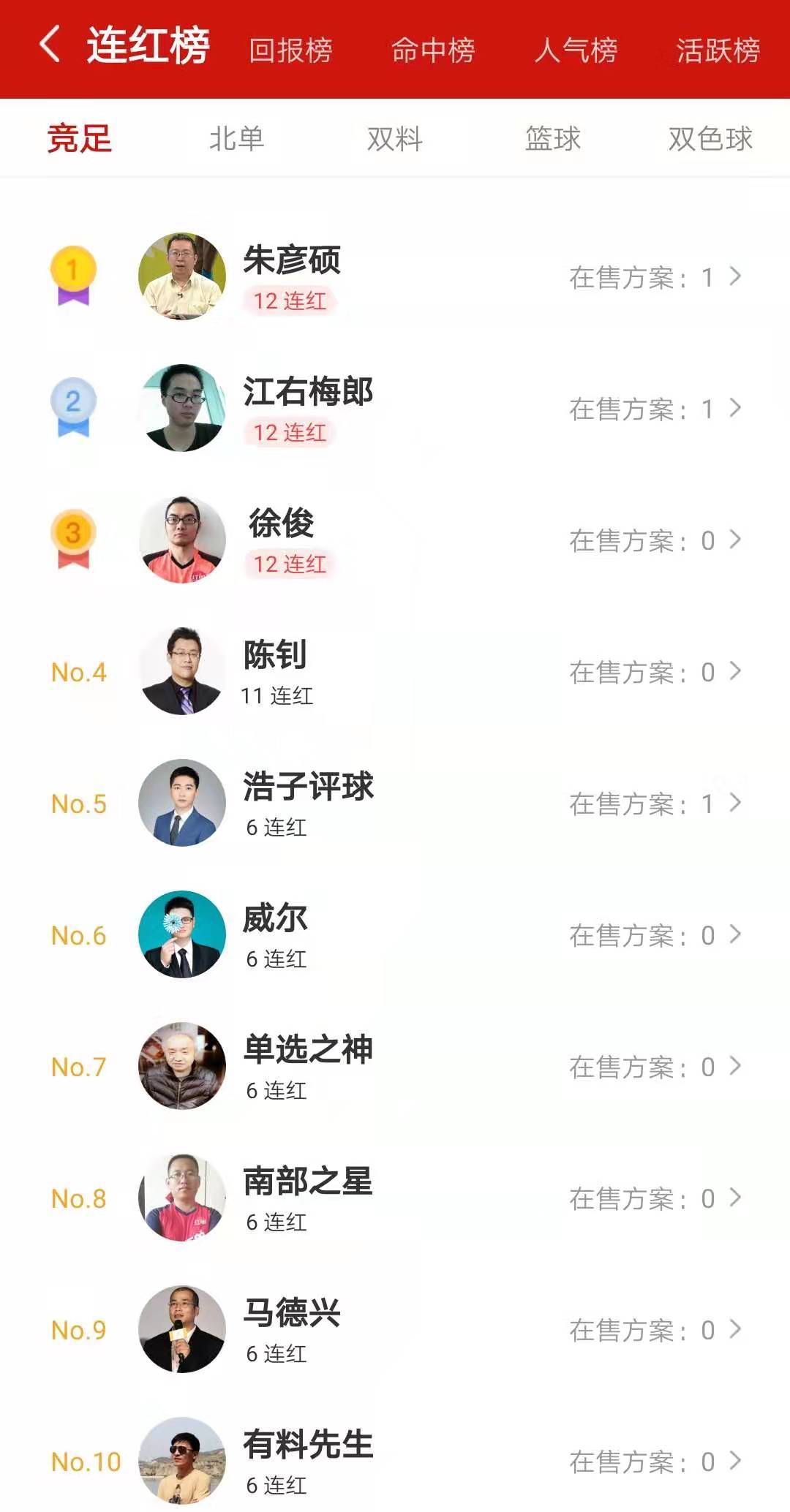Select the 双料 category
The image size is (790, 1512).
[395, 138]
